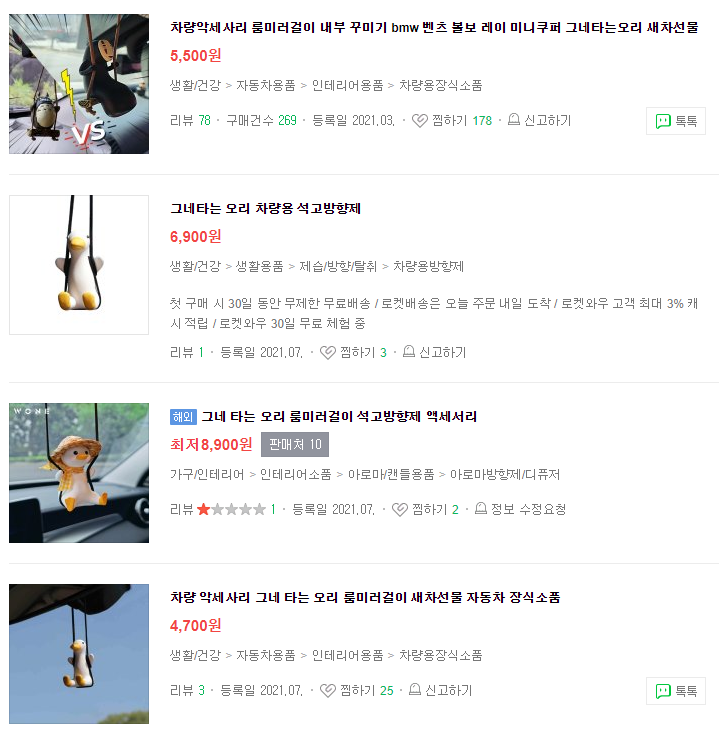Screen dimensions: 719x734
Task: Tap 톡톡 button for the 4,700원 product
Action: coord(676,691)
